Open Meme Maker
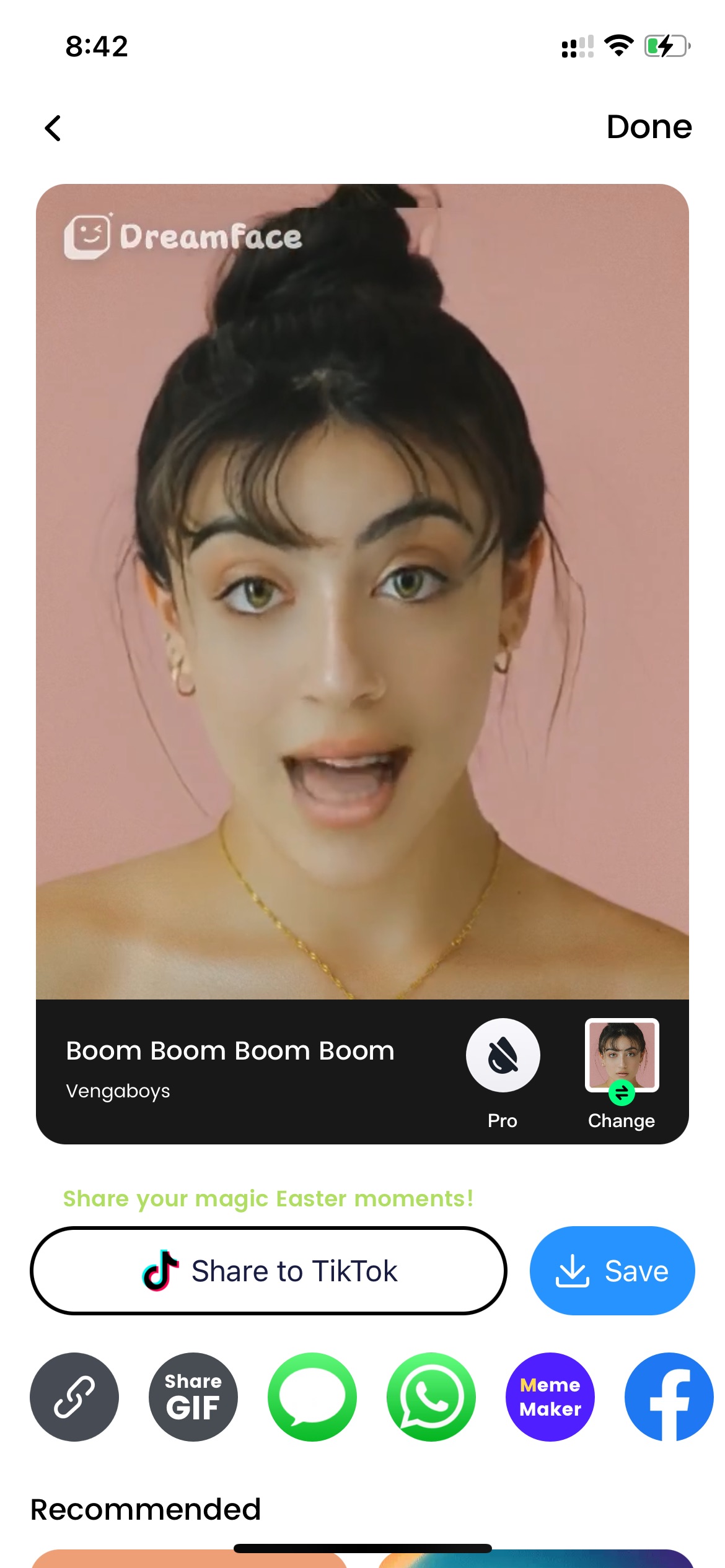Image resolution: width=725 pixels, height=1568 pixels. [x=550, y=1396]
